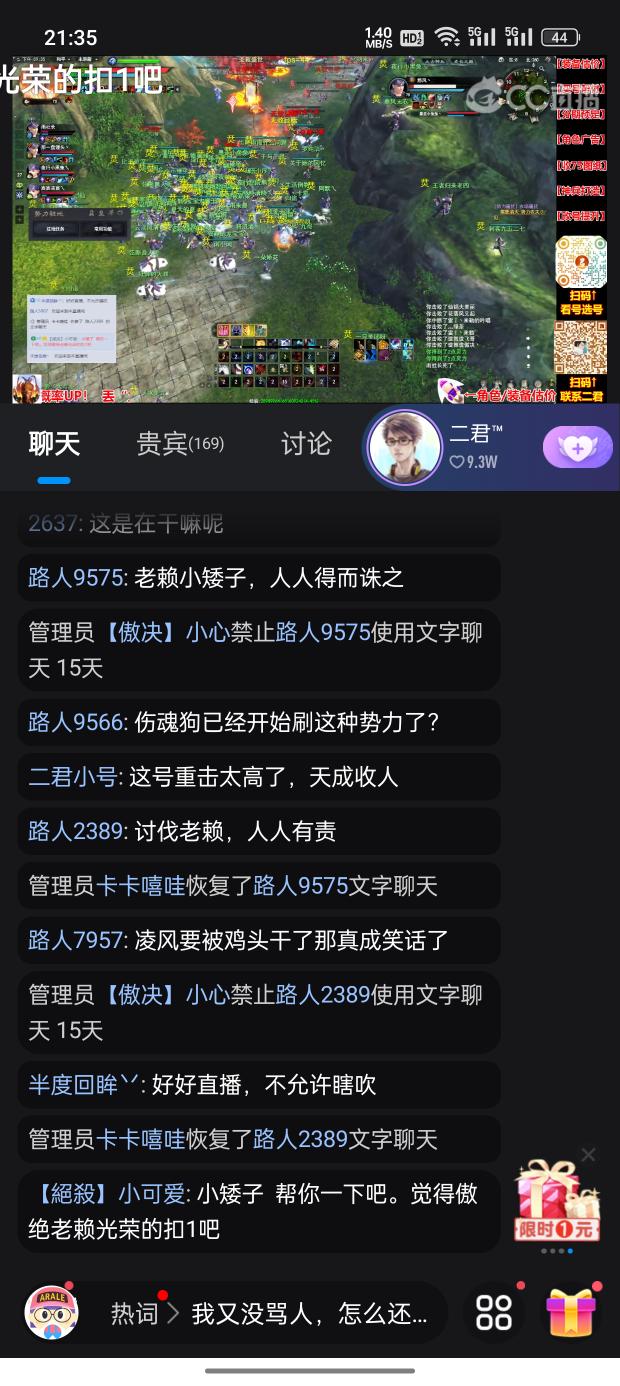View user 路人9566 in chat
The height and width of the screenshot is (1386, 620).
76,722
